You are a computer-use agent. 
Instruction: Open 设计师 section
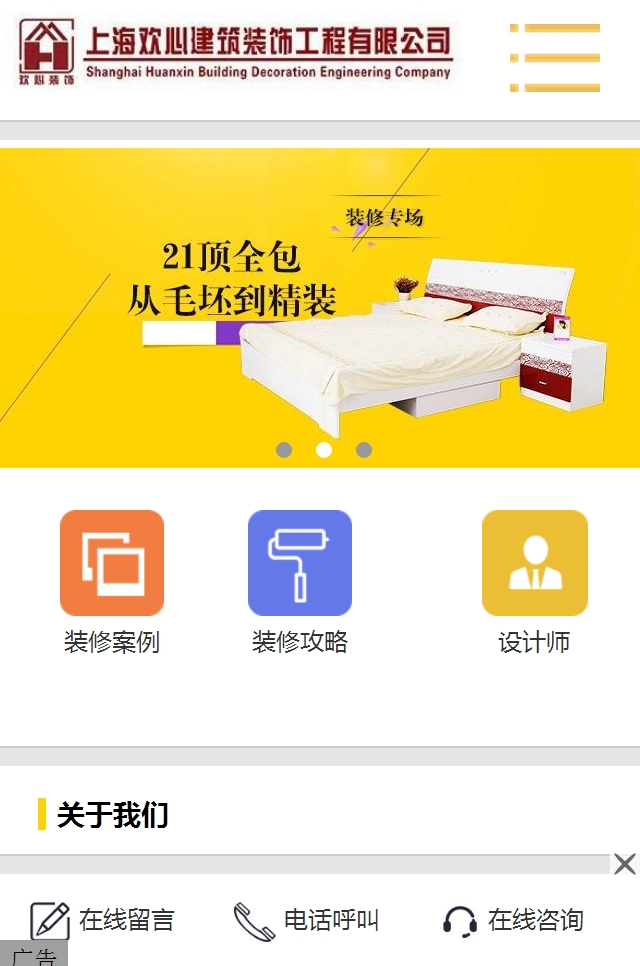[534, 582]
